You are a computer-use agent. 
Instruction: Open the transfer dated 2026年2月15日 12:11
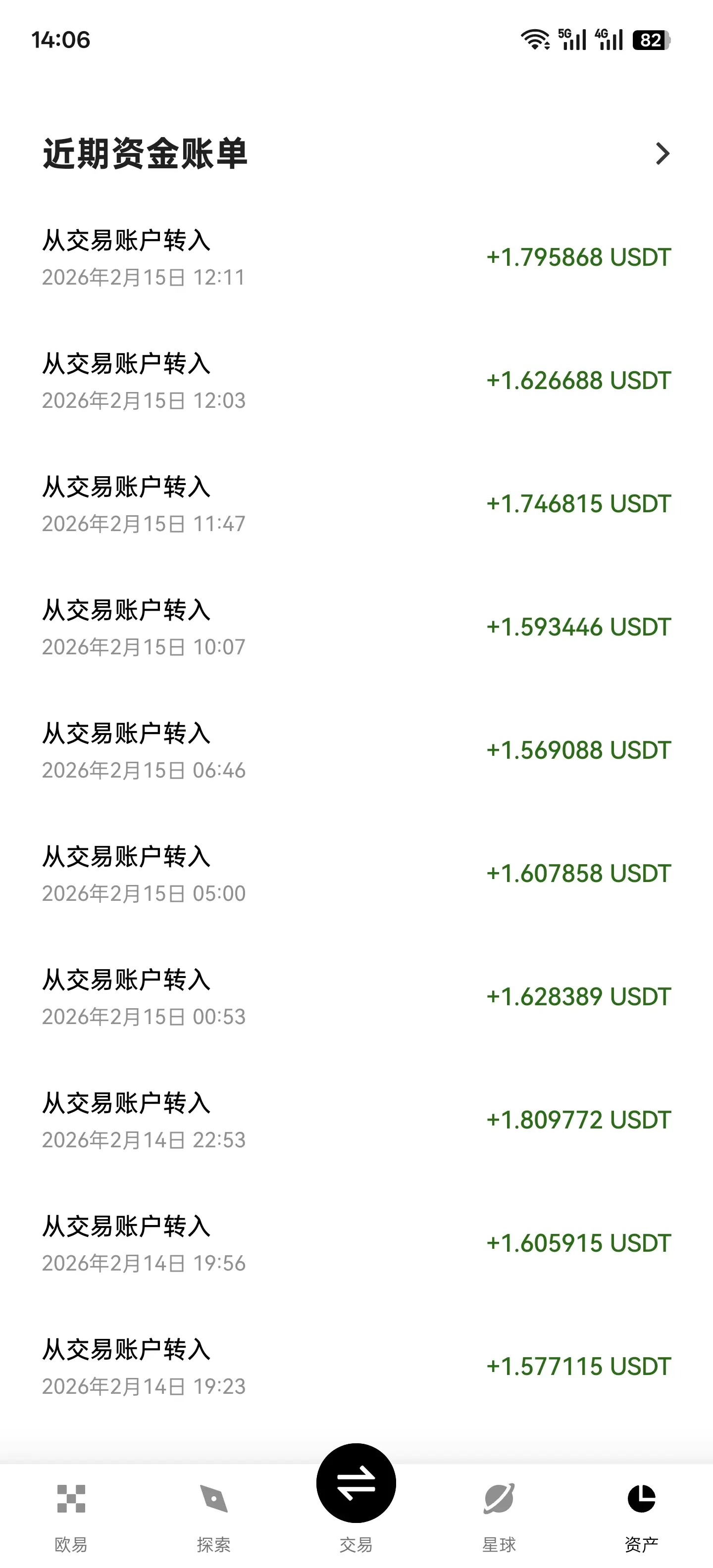[x=356, y=258]
